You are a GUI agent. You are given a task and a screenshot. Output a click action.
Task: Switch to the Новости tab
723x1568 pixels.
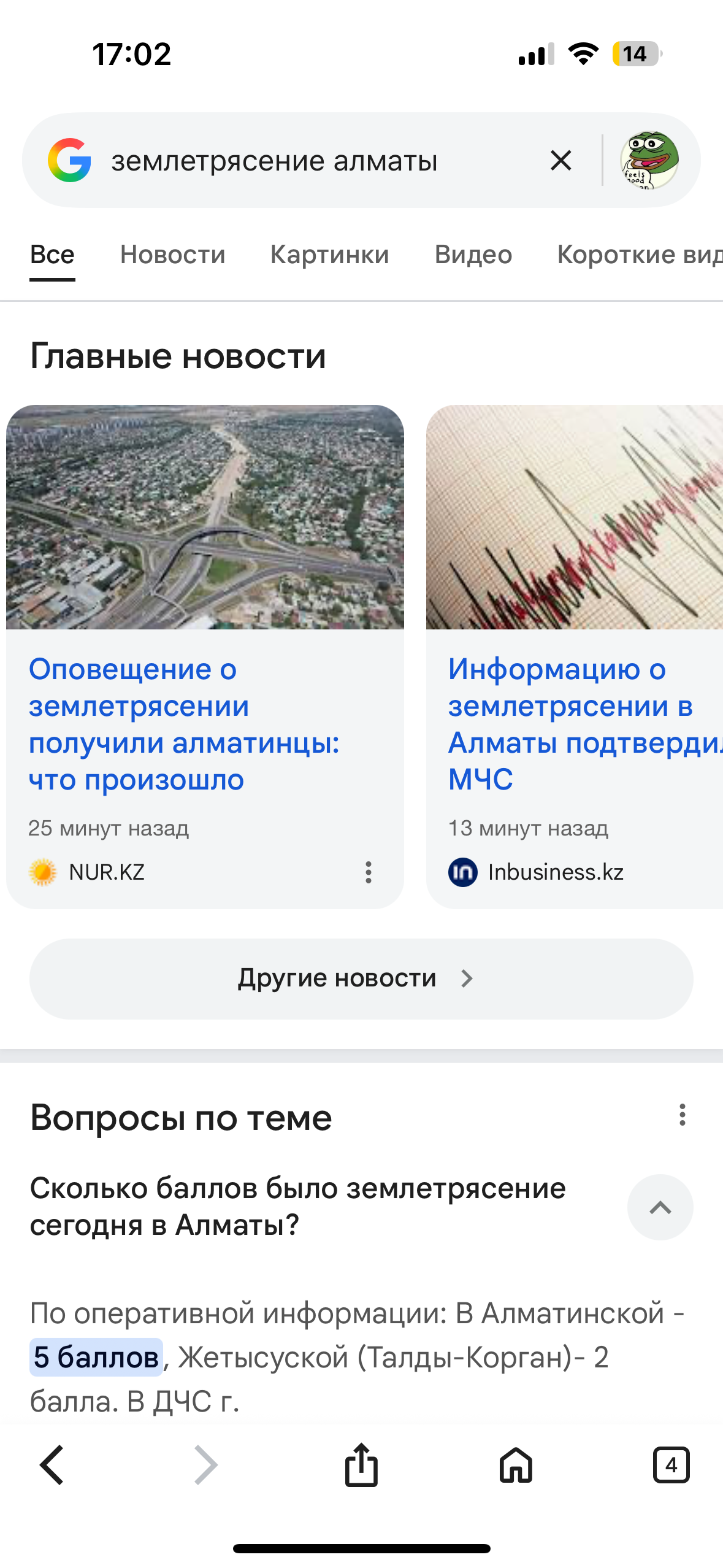[x=172, y=255]
